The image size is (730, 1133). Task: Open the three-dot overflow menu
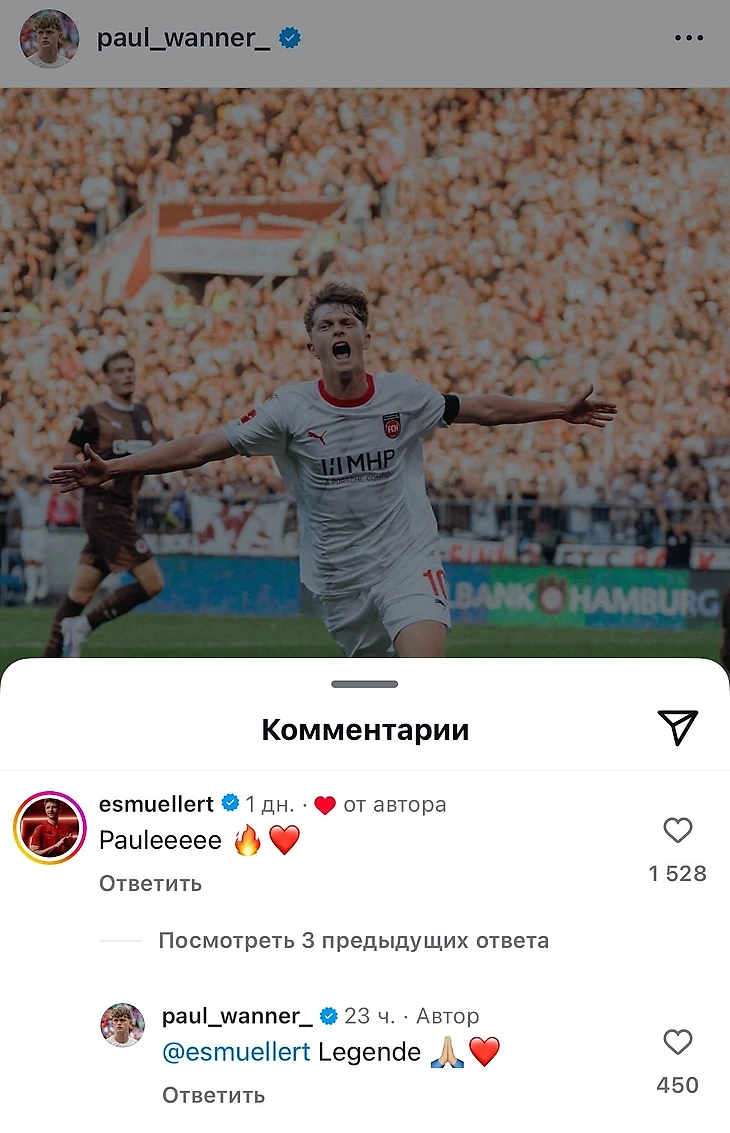coord(689,38)
